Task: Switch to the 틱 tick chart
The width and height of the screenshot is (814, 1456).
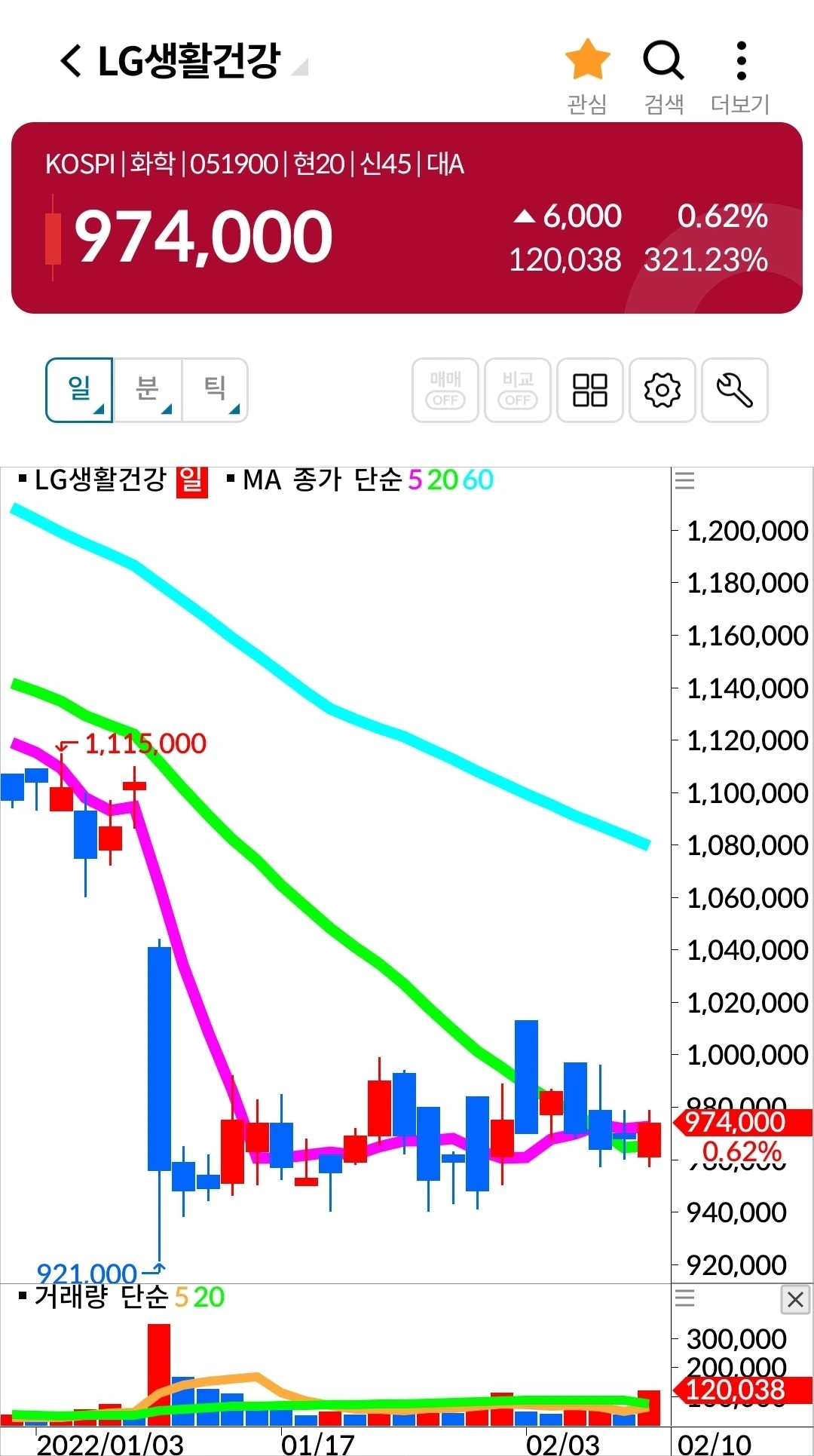Action: pyautogui.click(x=215, y=390)
